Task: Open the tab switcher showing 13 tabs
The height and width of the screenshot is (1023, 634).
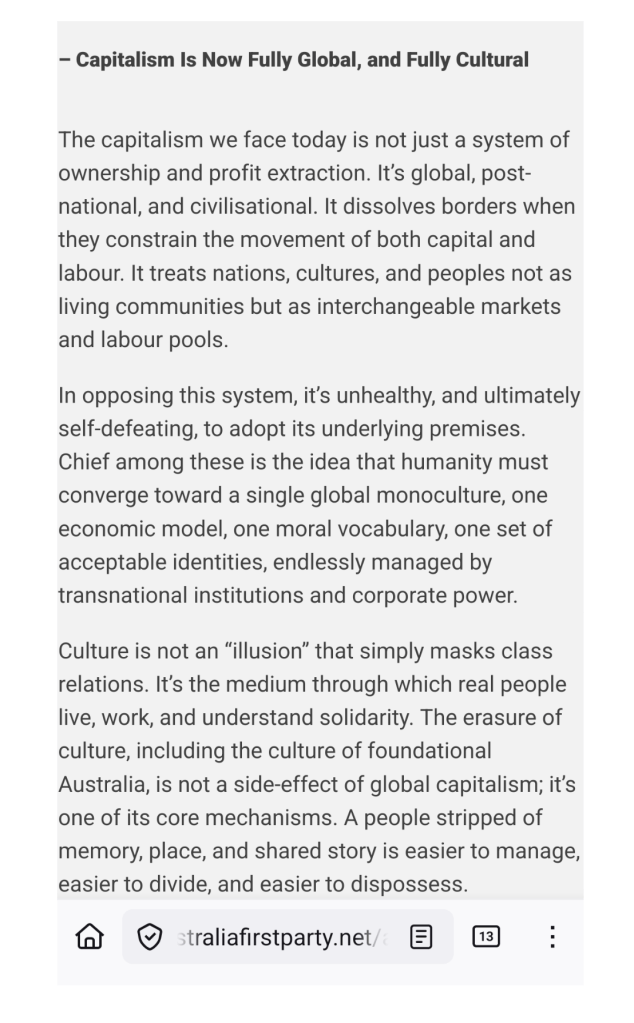Action: pos(487,937)
